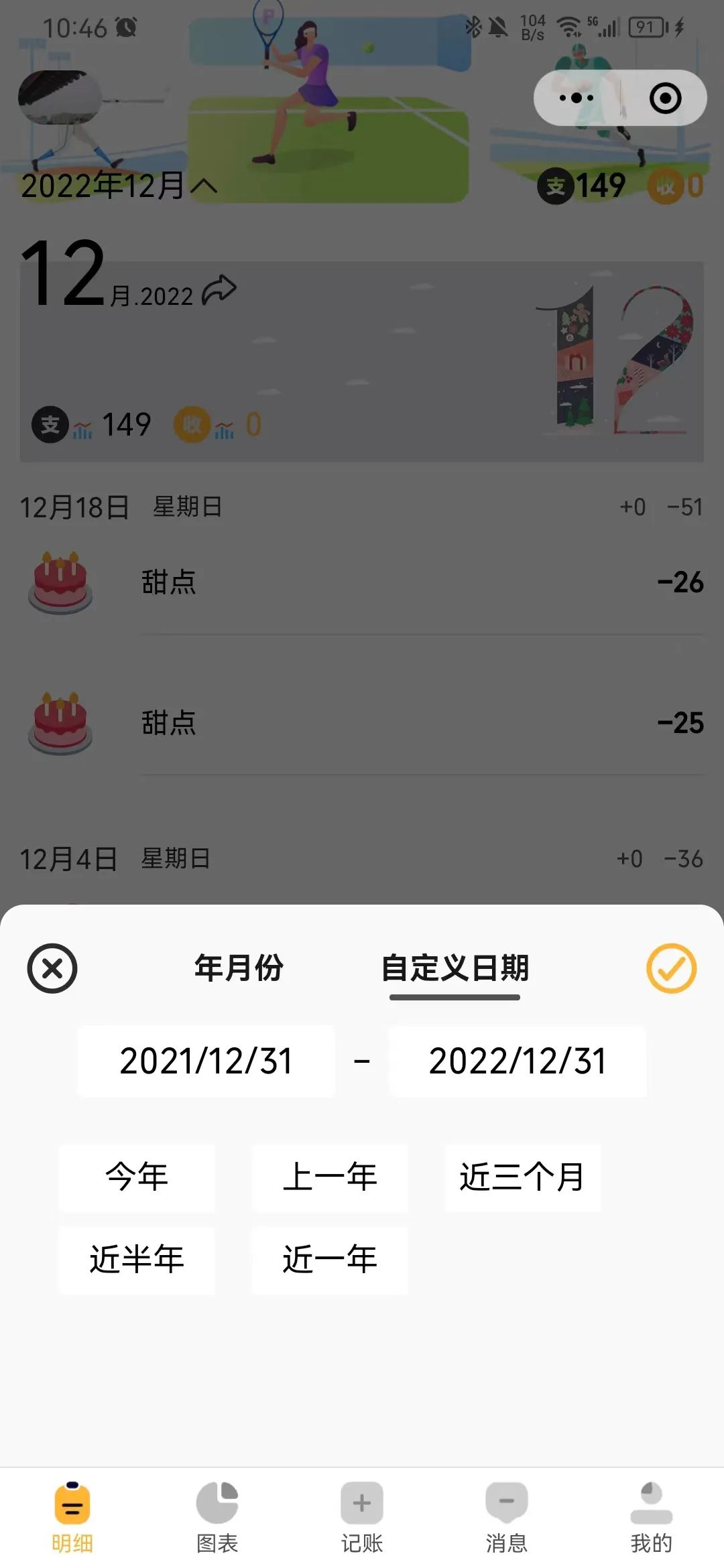The image size is (724, 1568).
Task: Close the date picker with the X icon
Action: [52, 968]
